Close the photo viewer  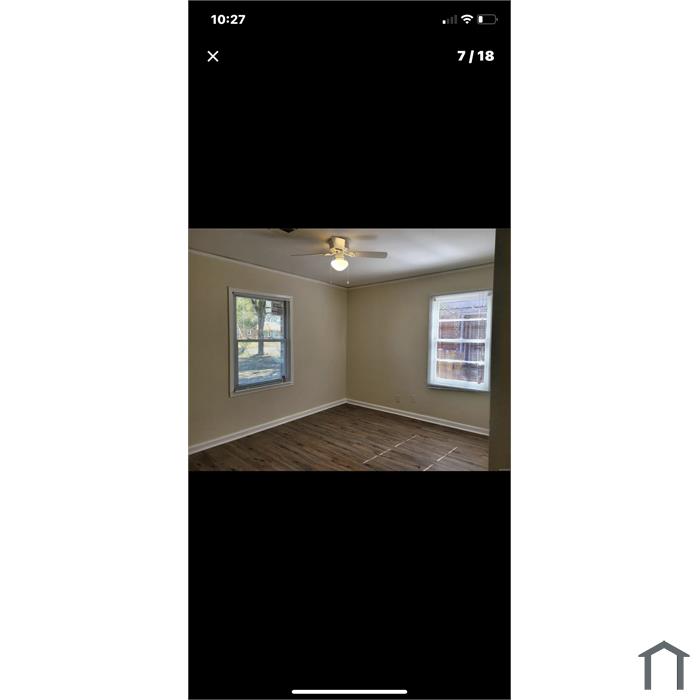[213, 57]
